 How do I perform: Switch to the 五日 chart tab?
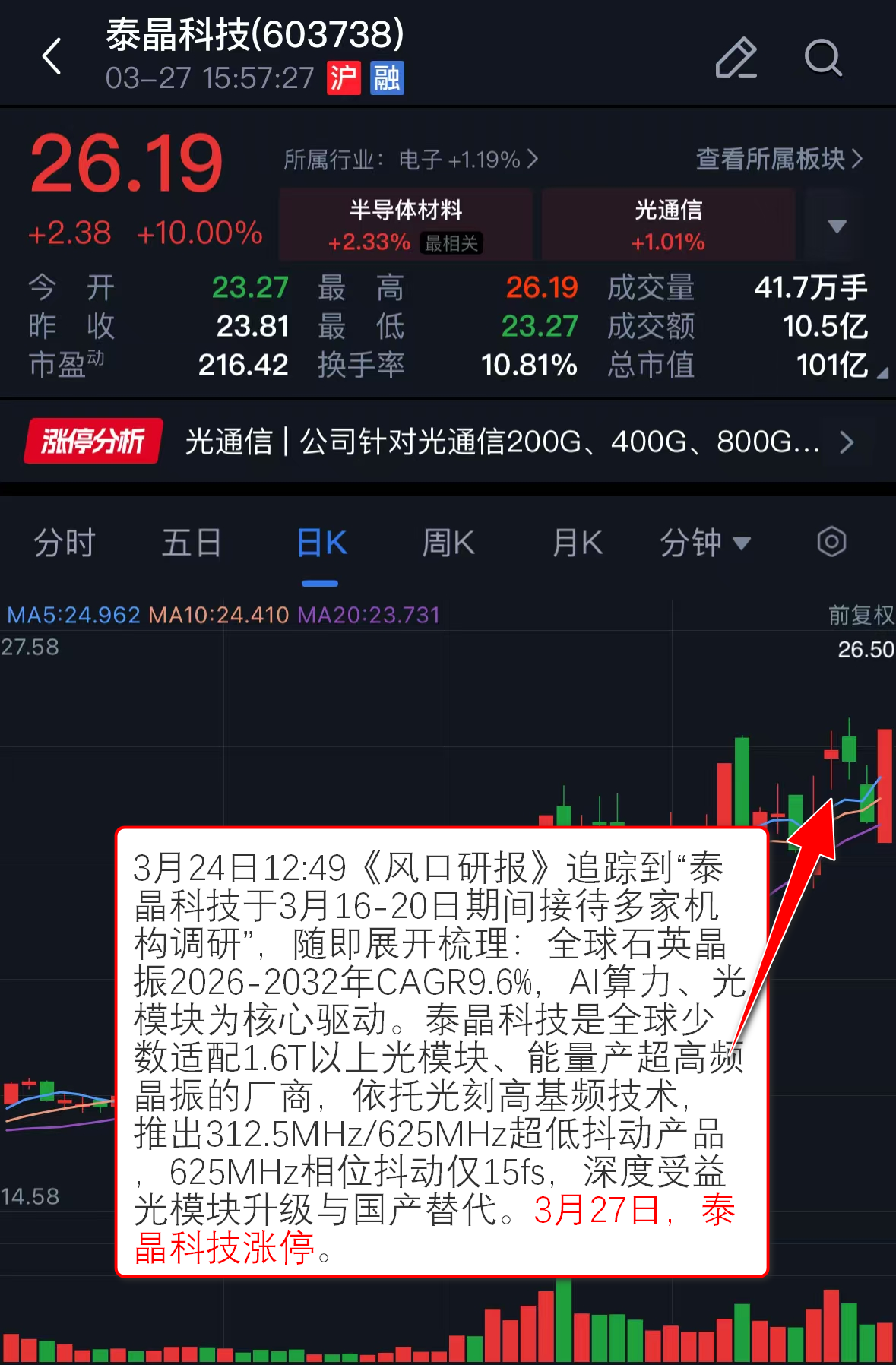pos(192,543)
